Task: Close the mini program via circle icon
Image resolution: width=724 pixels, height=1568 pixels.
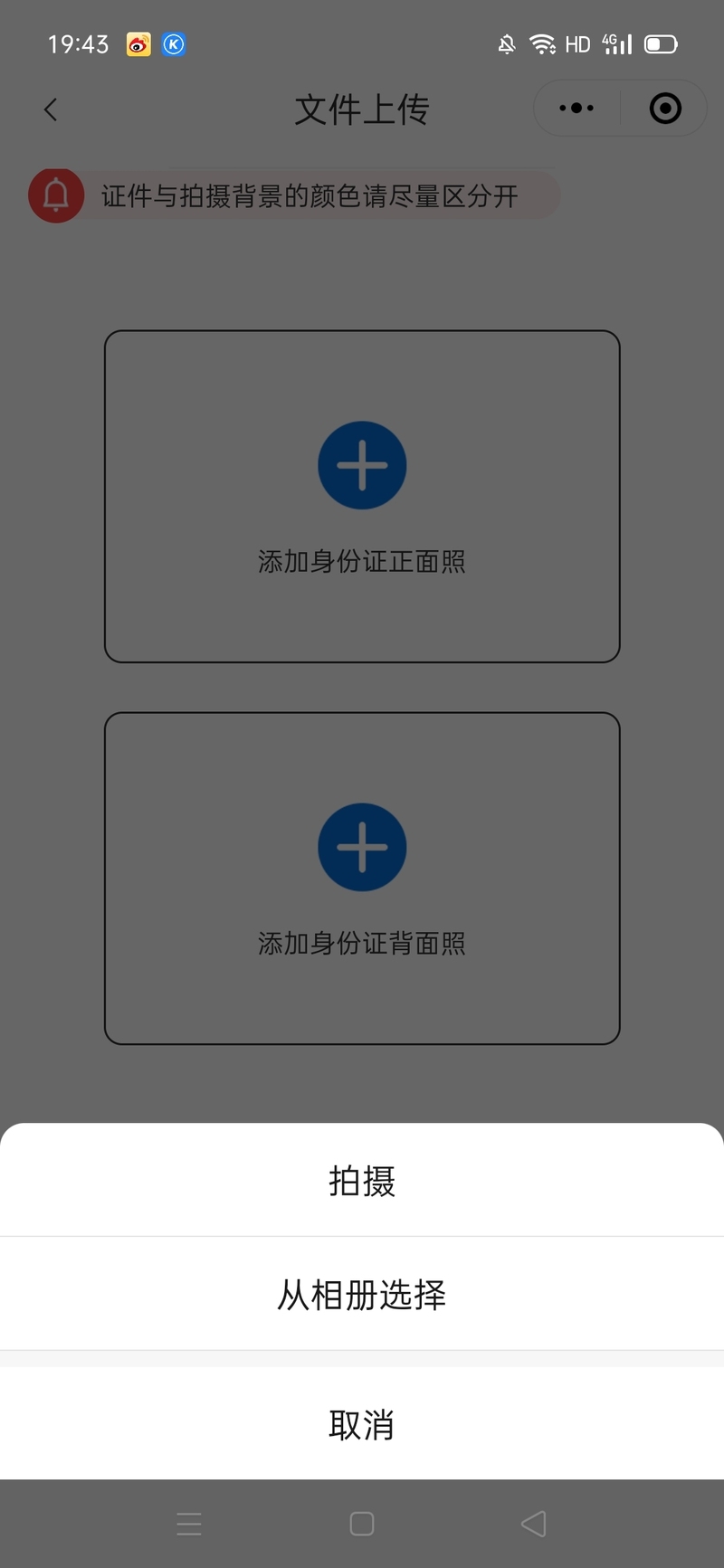Action: (665, 109)
